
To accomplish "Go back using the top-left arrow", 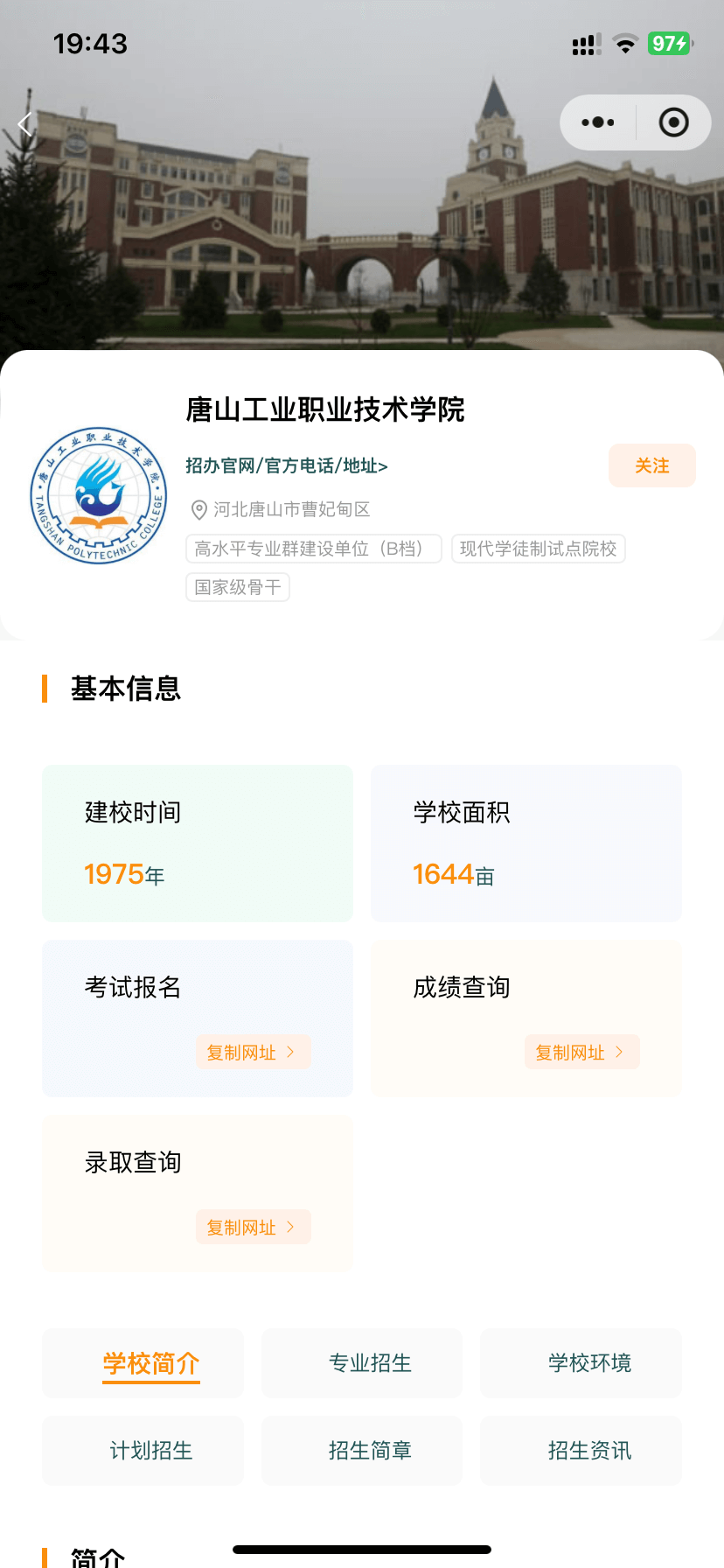I will click(25, 125).
